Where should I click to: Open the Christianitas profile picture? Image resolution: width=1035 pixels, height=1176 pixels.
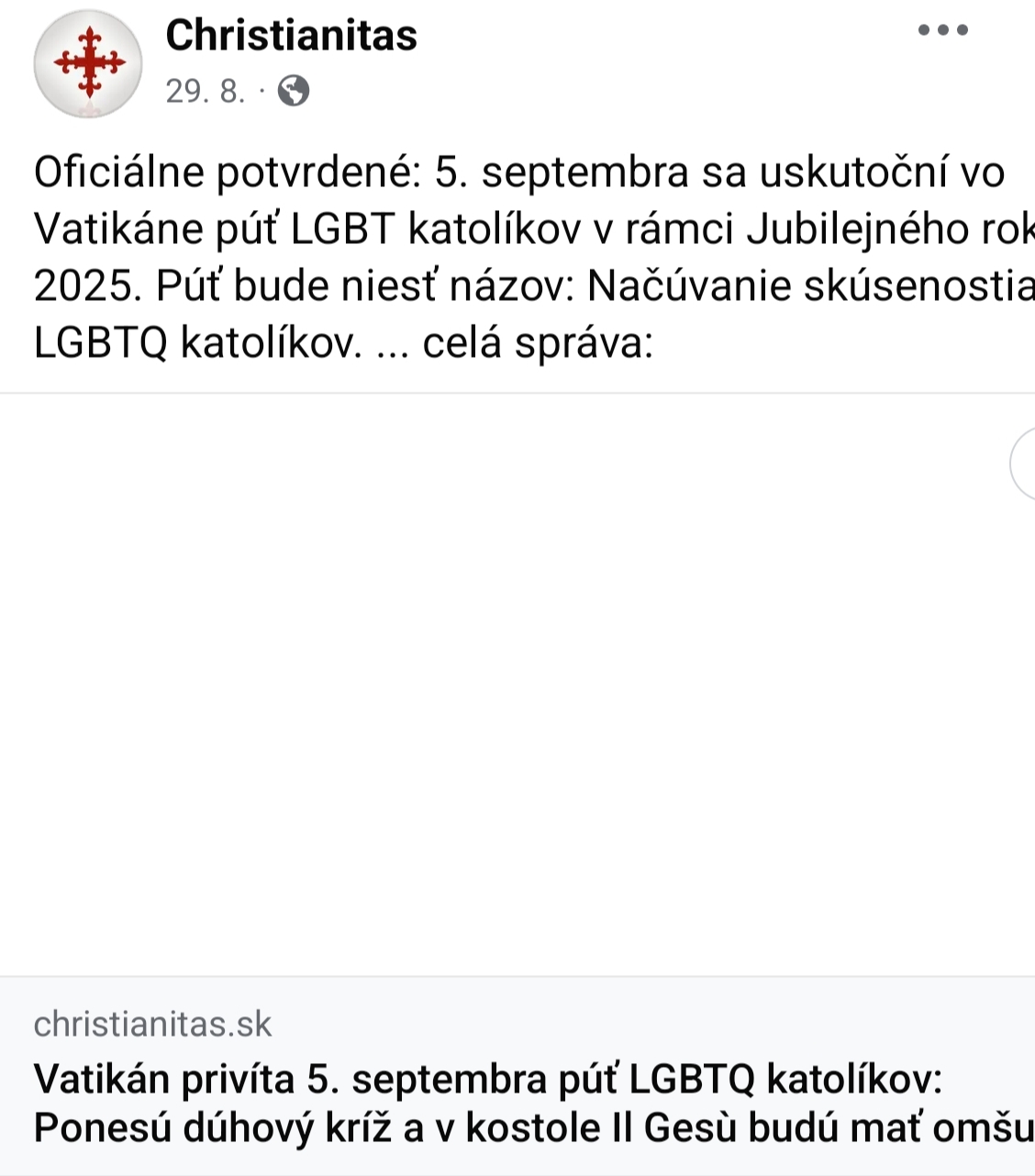(88, 63)
